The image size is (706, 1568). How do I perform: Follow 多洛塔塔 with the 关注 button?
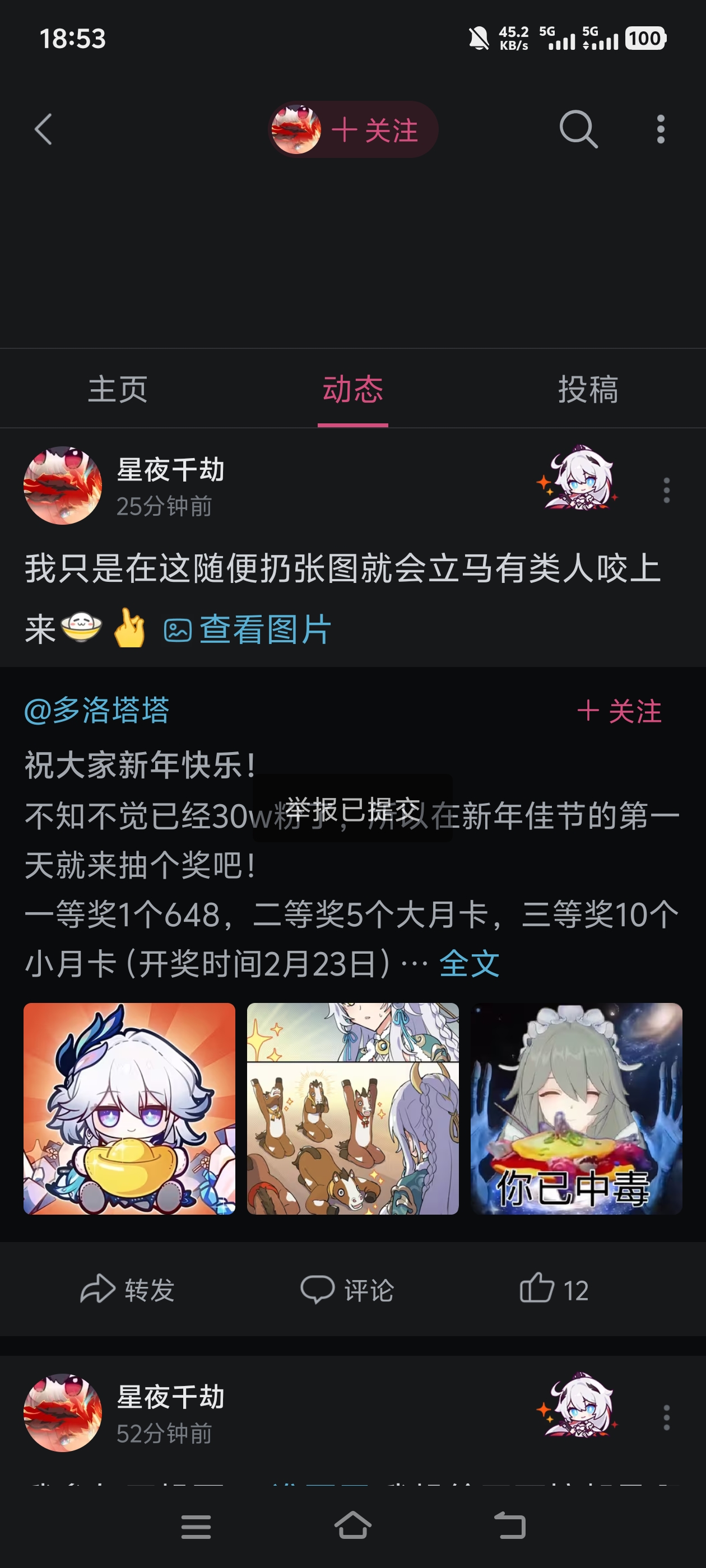pos(619,711)
